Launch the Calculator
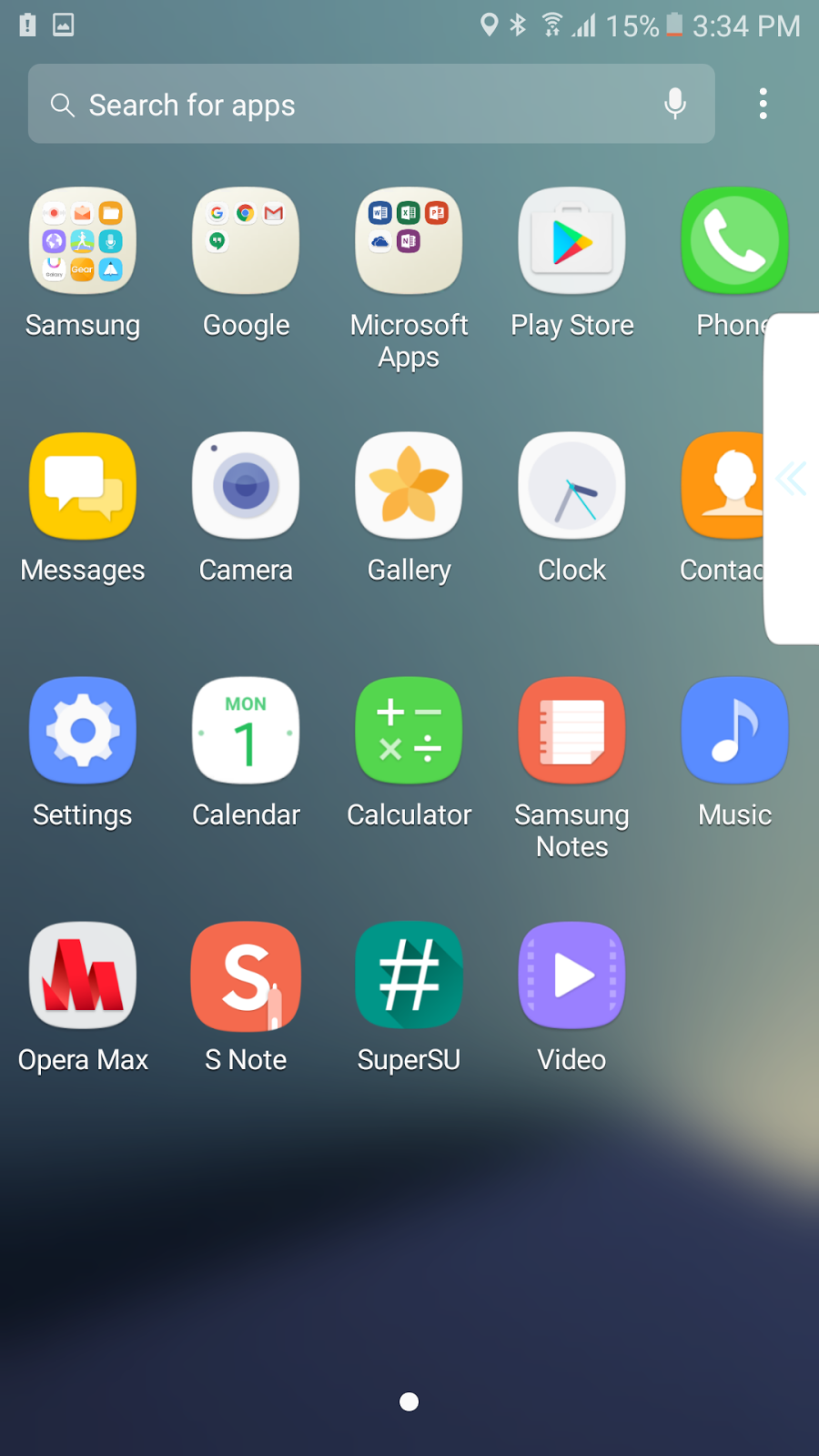 click(409, 731)
